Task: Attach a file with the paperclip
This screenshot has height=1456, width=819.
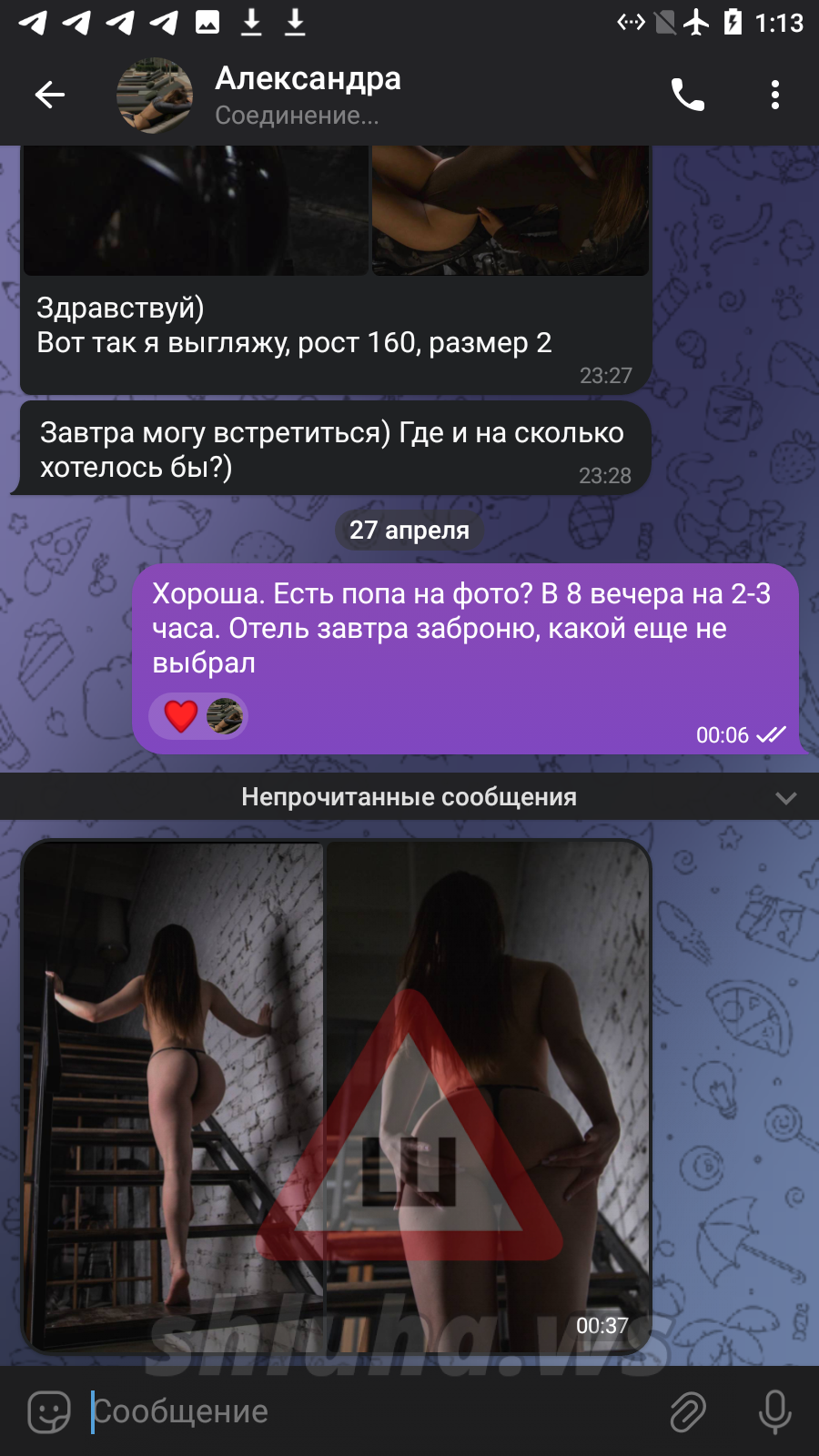Action: click(x=688, y=1411)
